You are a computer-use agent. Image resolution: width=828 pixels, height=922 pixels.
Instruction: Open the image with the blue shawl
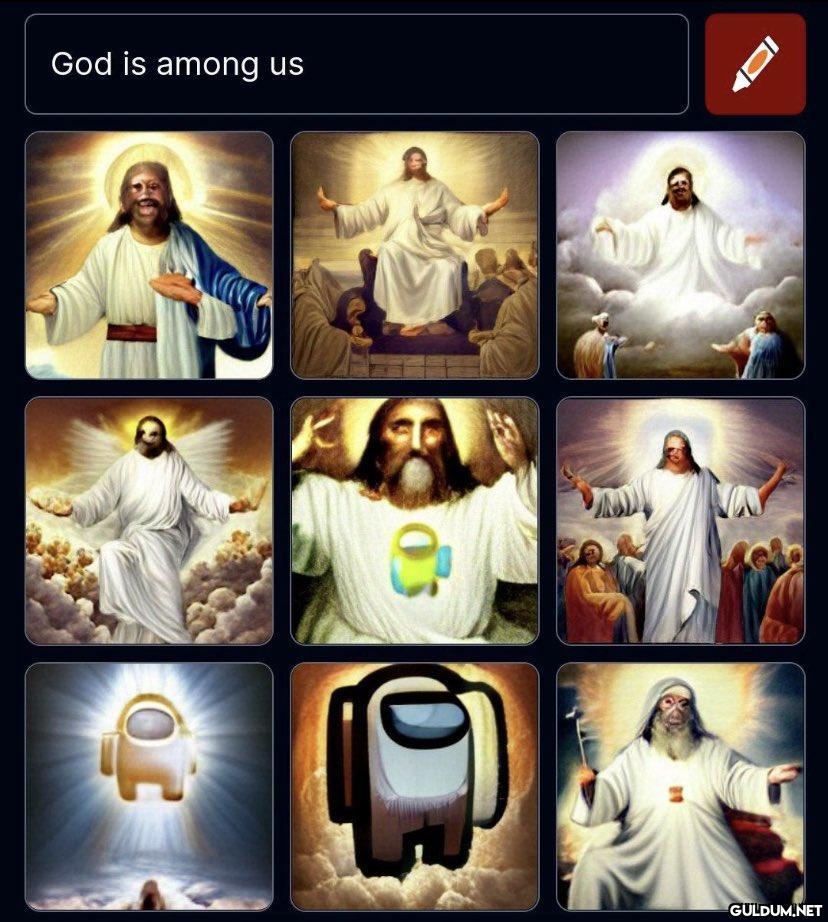149,255
